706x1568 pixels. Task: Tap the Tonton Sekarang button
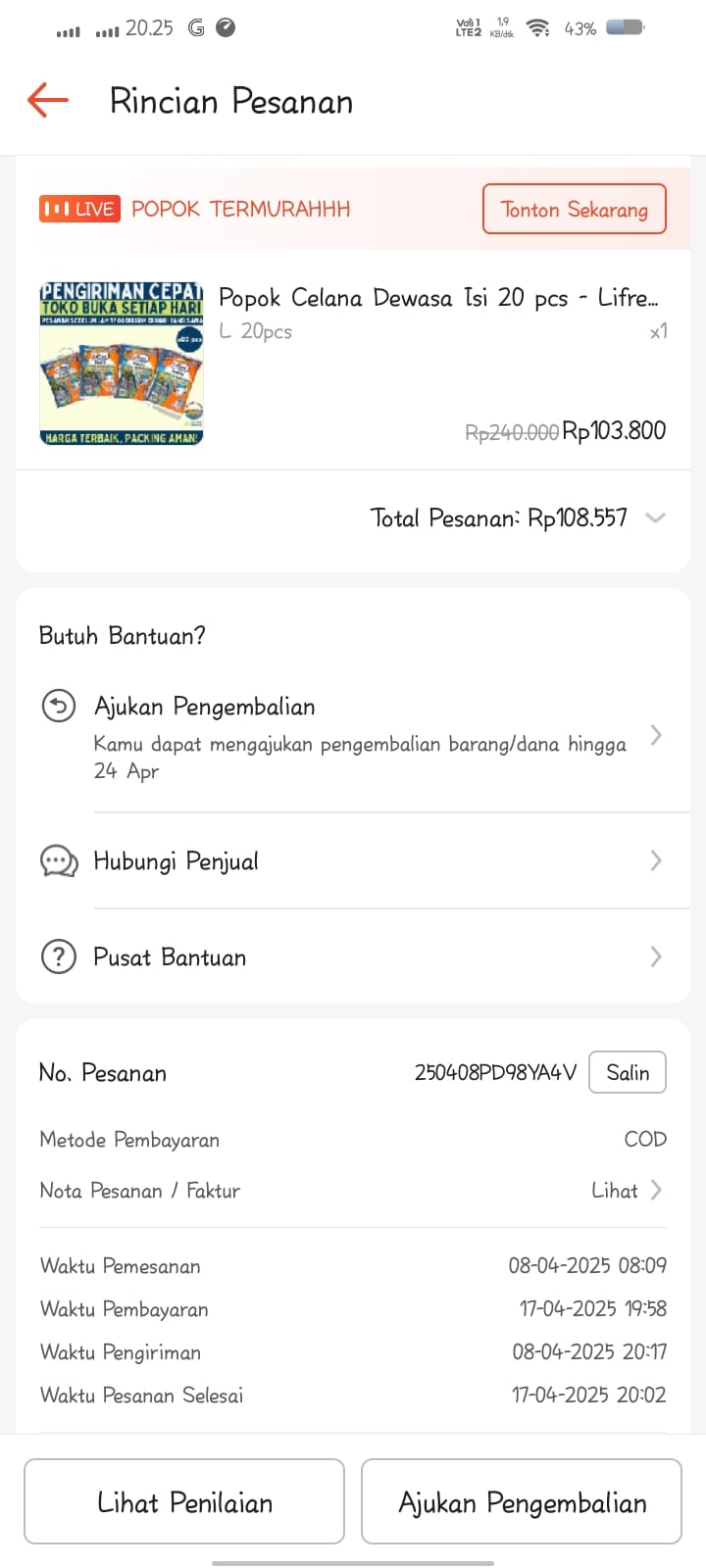[574, 209]
